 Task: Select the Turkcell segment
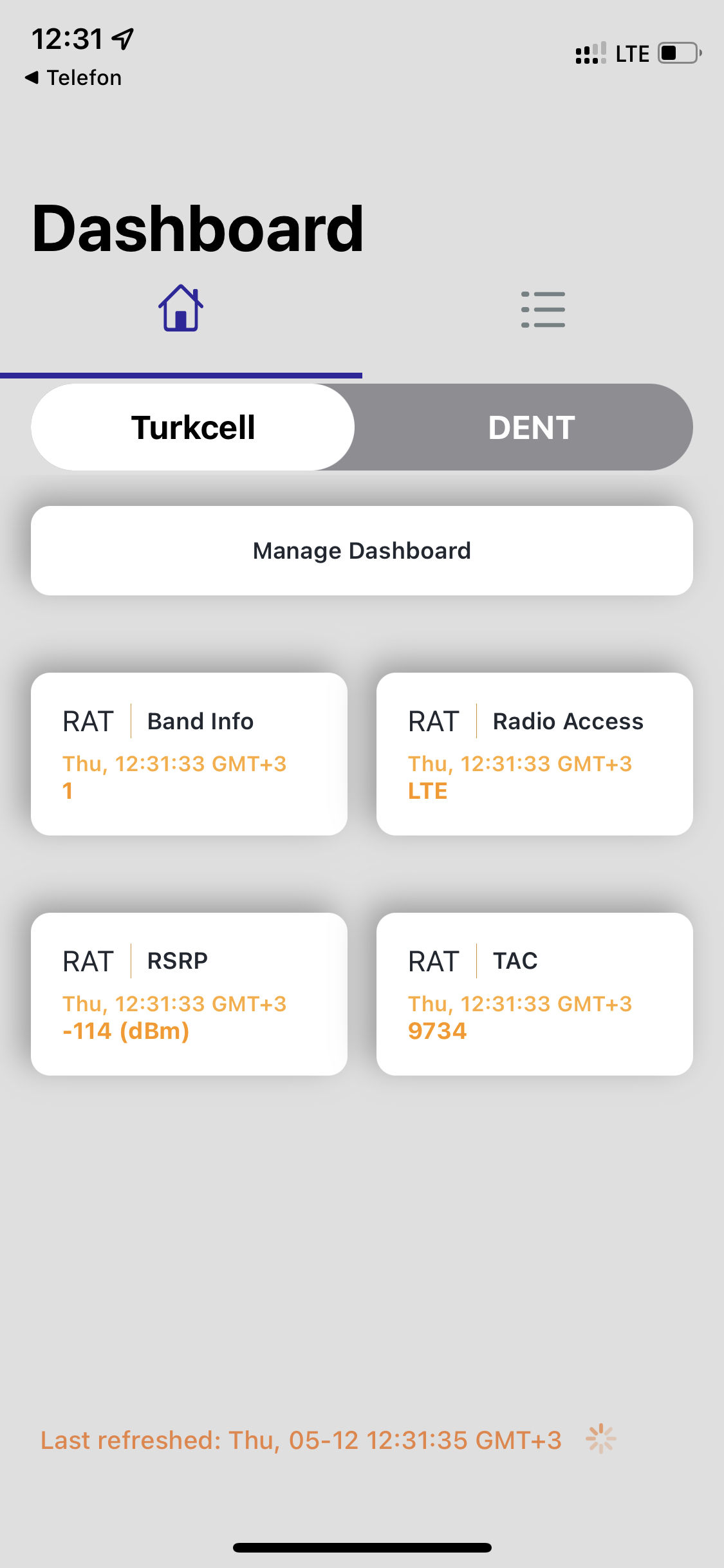pos(193,427)
